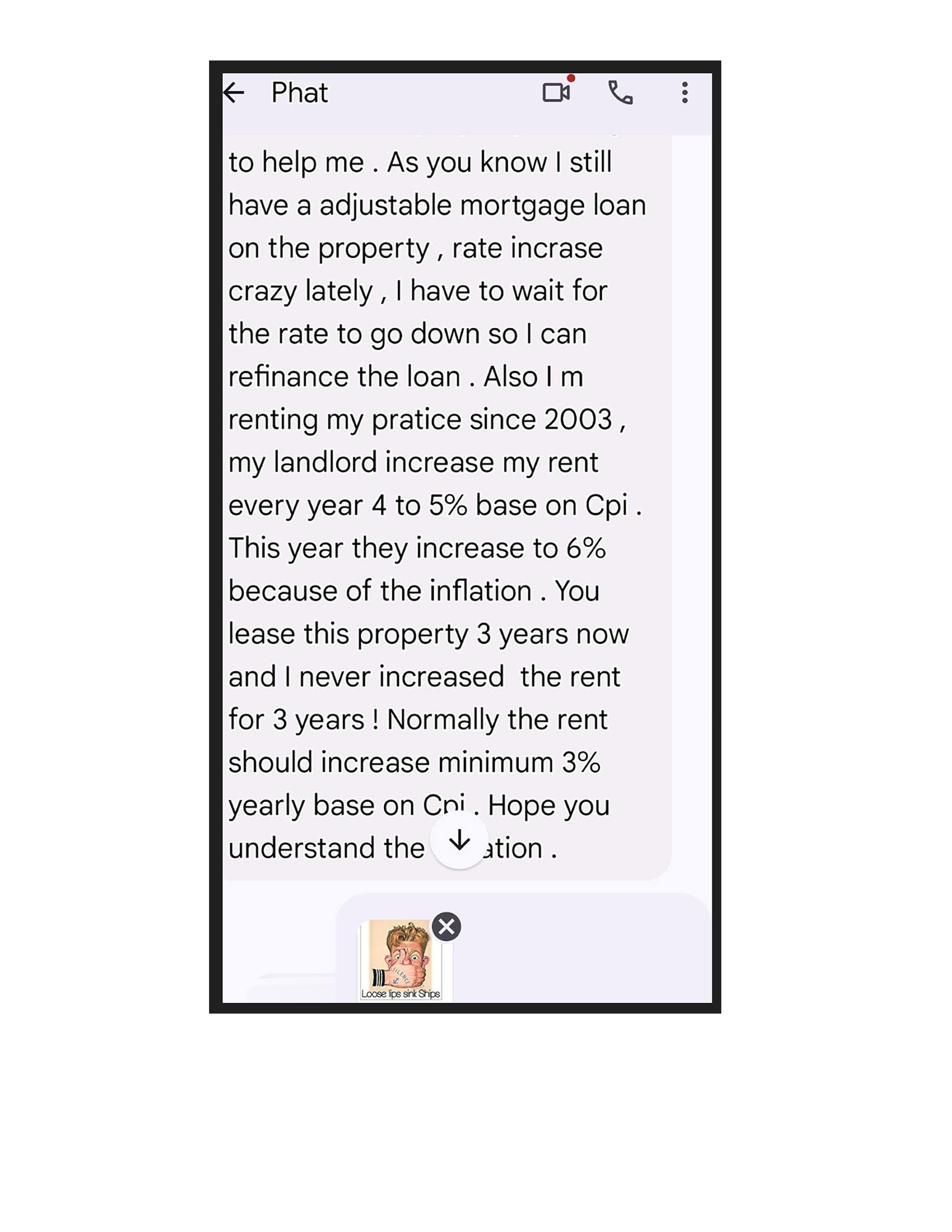Remove the attached Loose lips sink Ships image
This screenshot has width=952, height=1232.
pos(446,927)
